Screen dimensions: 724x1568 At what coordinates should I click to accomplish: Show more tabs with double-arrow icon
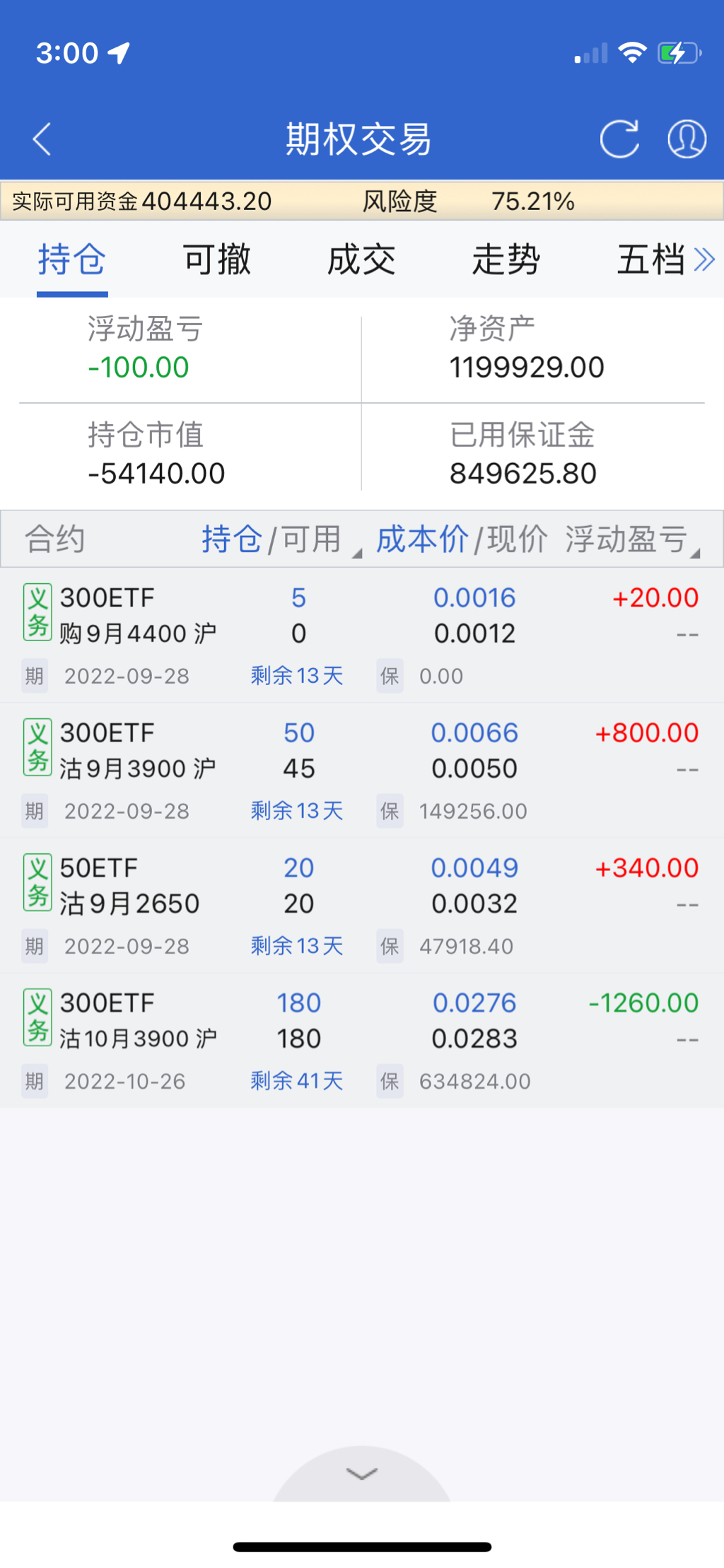click(x=704, y=259)
